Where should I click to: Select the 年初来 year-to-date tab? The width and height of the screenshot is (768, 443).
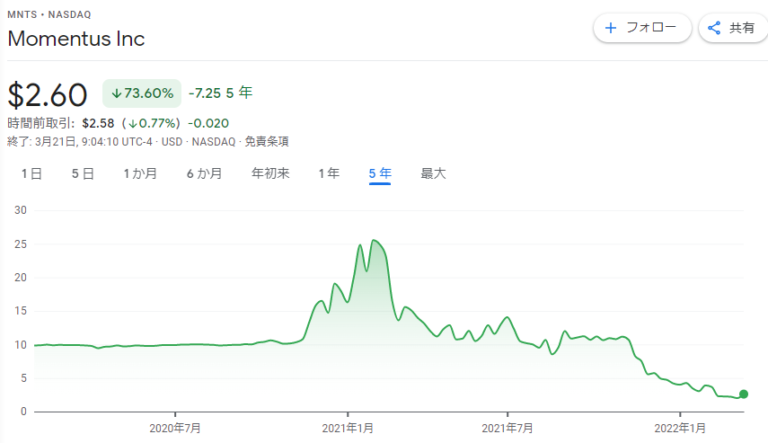coord(270,173)
